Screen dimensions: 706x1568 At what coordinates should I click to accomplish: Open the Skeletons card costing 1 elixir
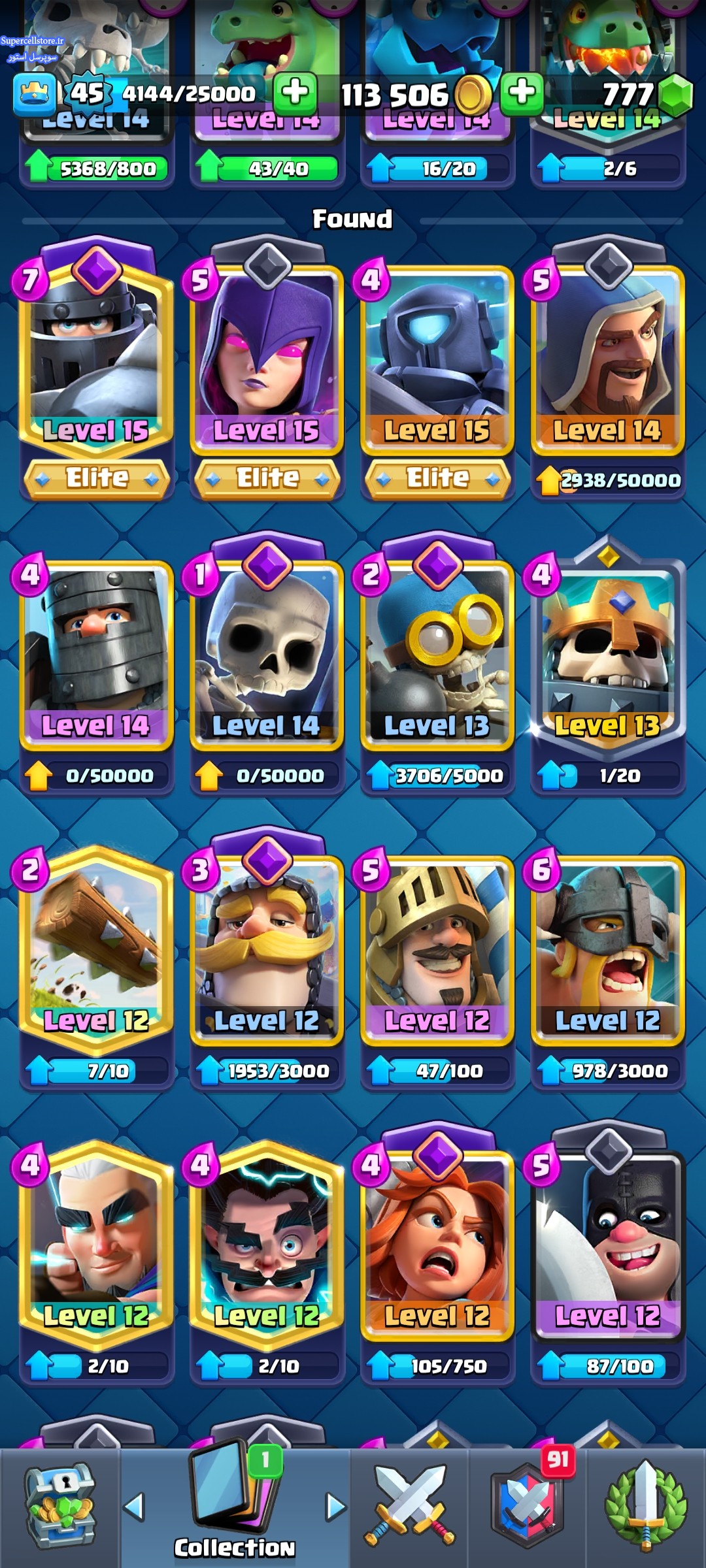click(267, 665)
